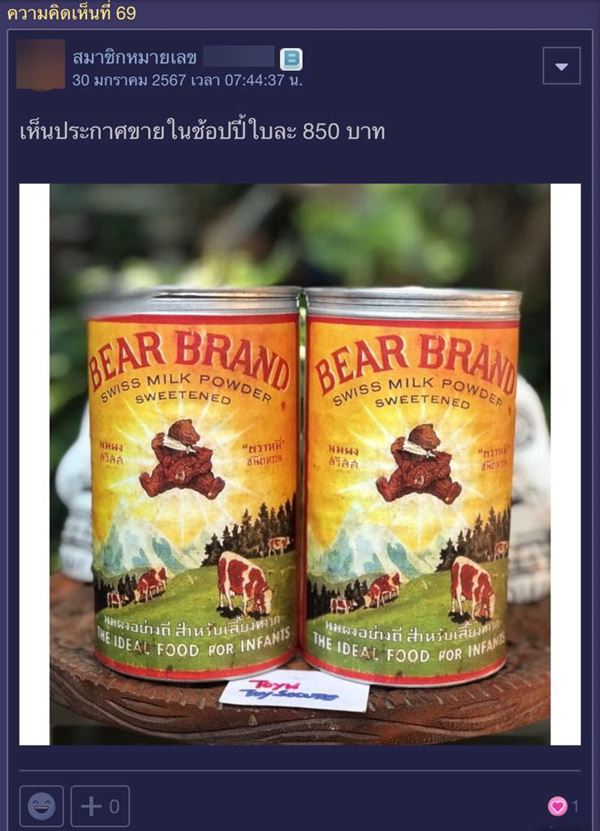Tap the emoji reaction button
Viewport: 600px width, 831px height.
[x=41, y=806]
